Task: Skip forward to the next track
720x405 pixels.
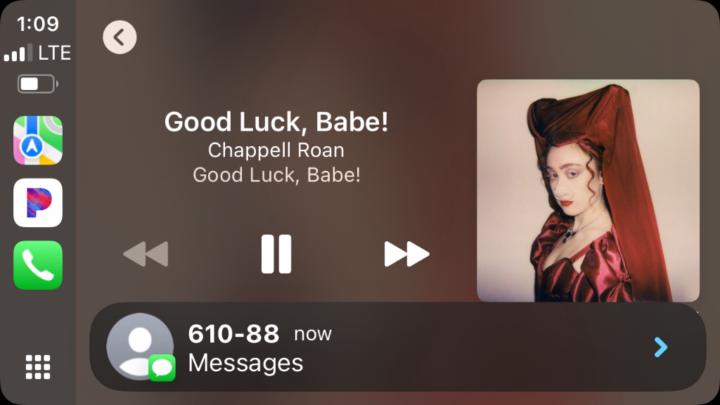Action: point(406,254)
